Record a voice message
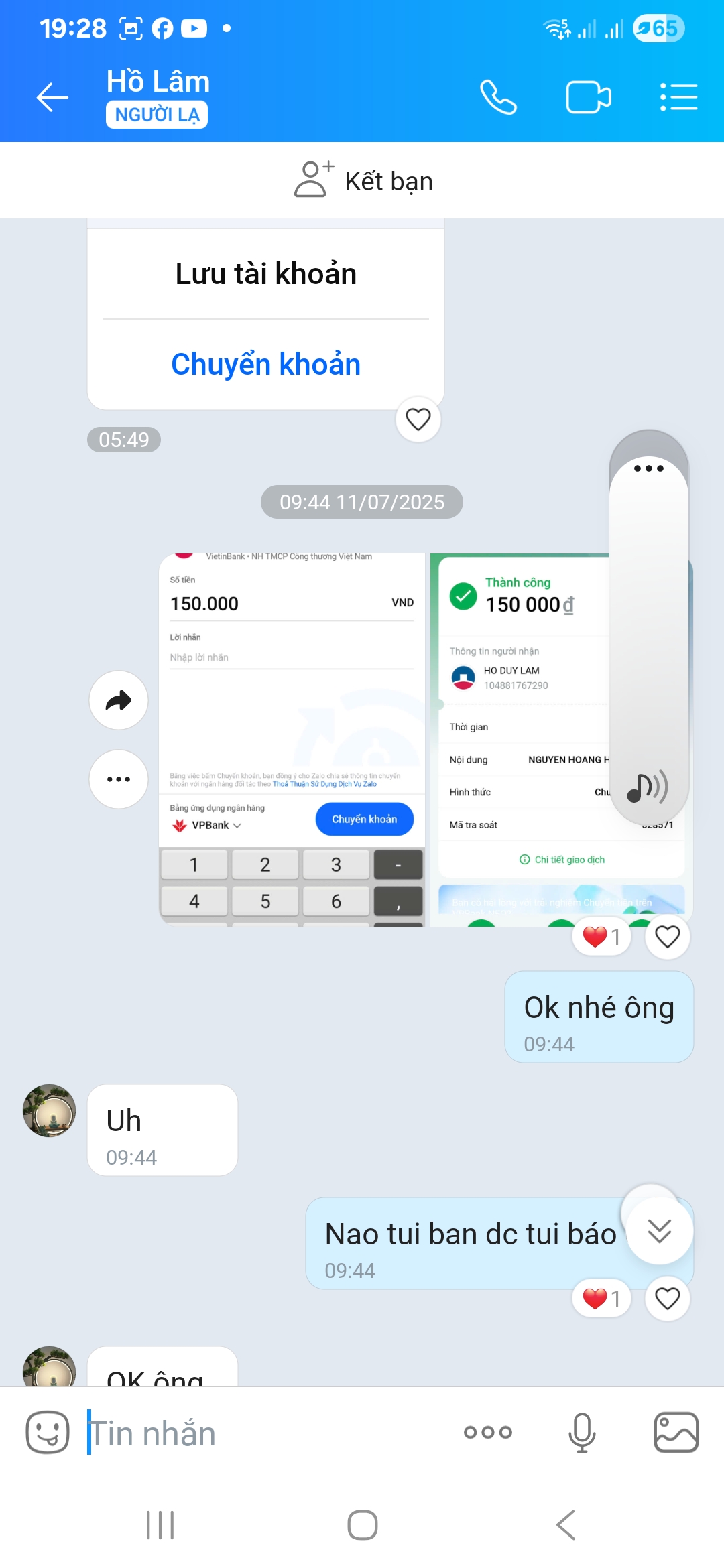The image size is (724, 1568). tap(582, 1433)
